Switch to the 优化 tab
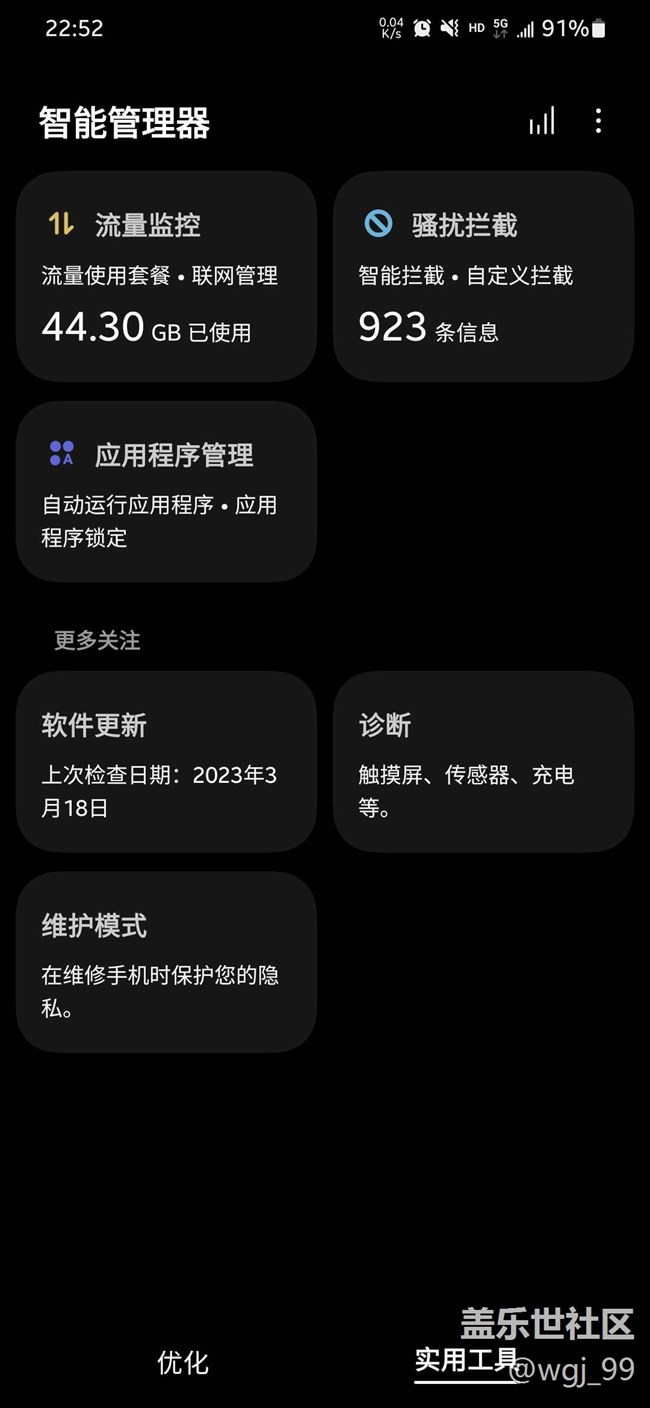Screen dimensions: 650x1408 183,1362
